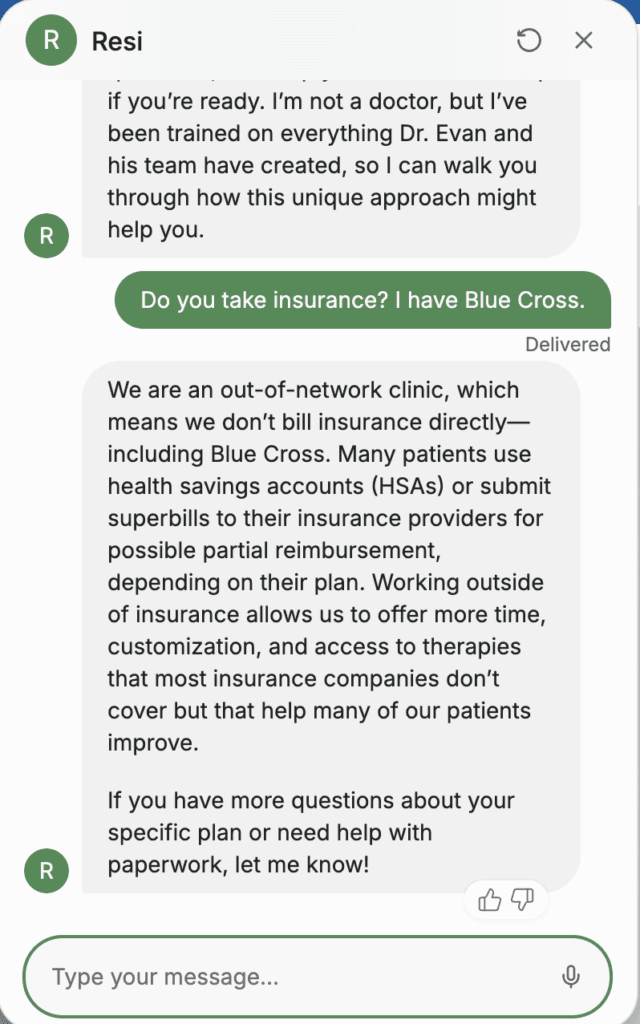Restart the conversation with Resi
640x1024 pixels.
[x=528, y=40]
